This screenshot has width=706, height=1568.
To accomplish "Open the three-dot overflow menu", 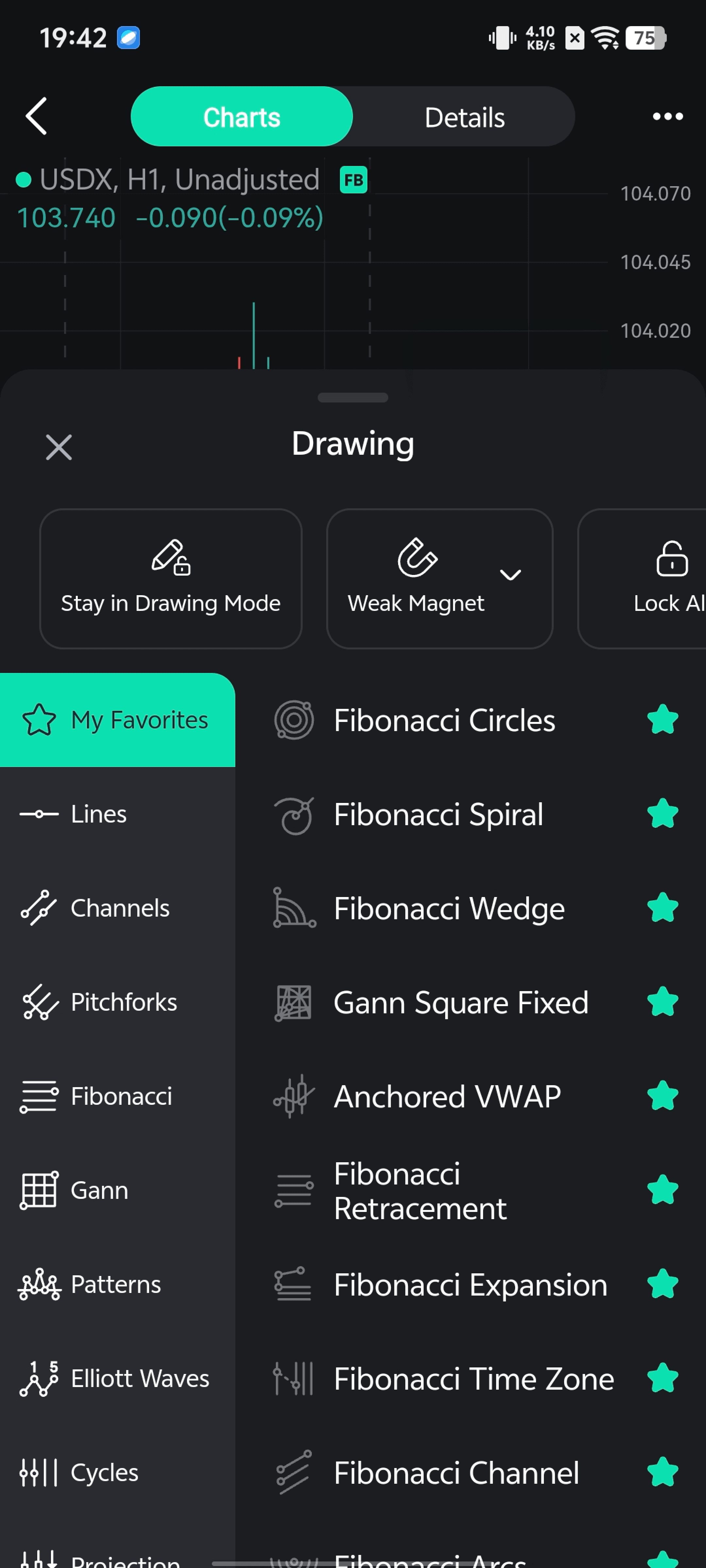I will point(667,116).
